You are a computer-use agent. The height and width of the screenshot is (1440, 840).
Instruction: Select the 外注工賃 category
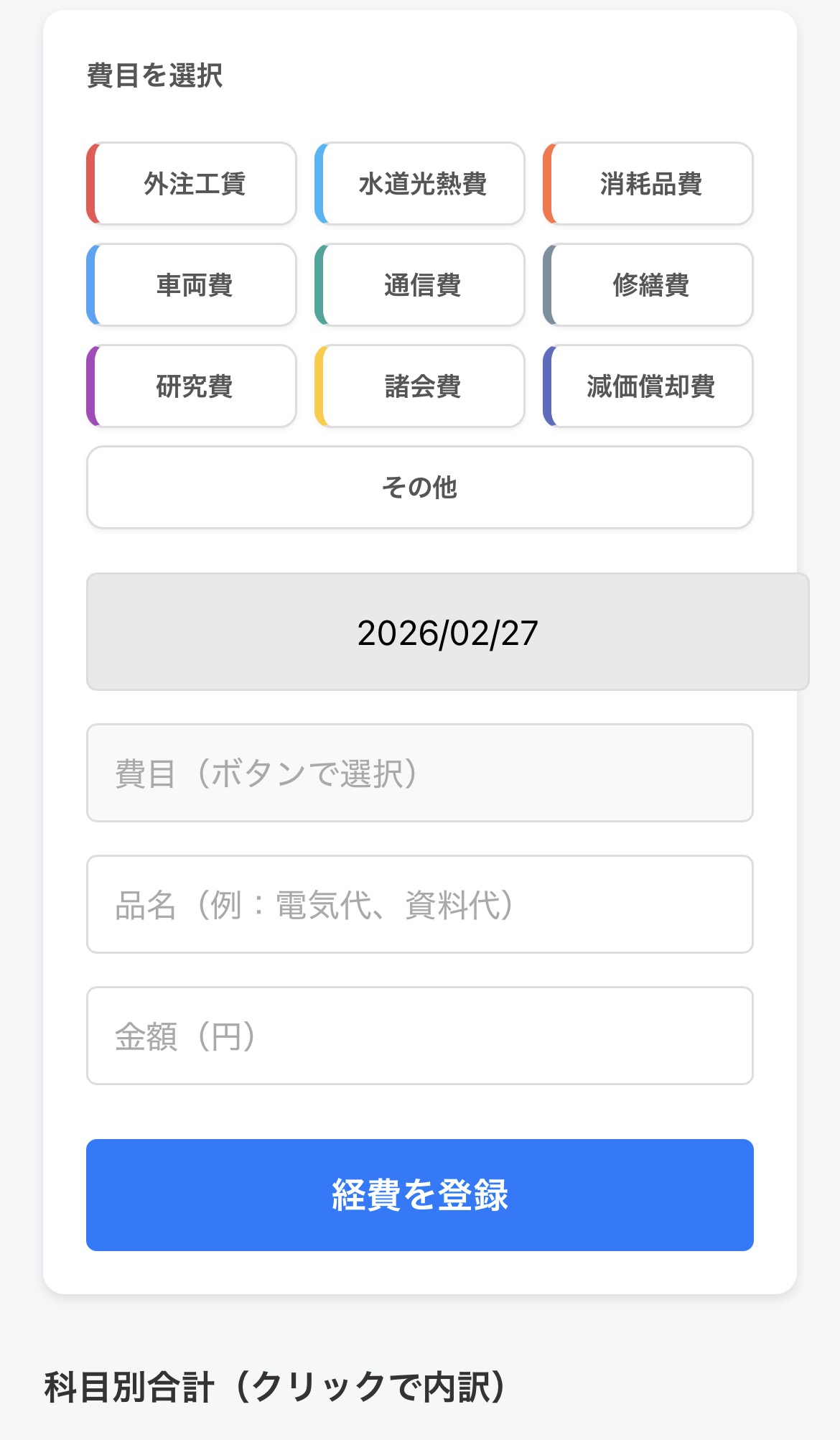pyautogui.click(x=192, y=184)
